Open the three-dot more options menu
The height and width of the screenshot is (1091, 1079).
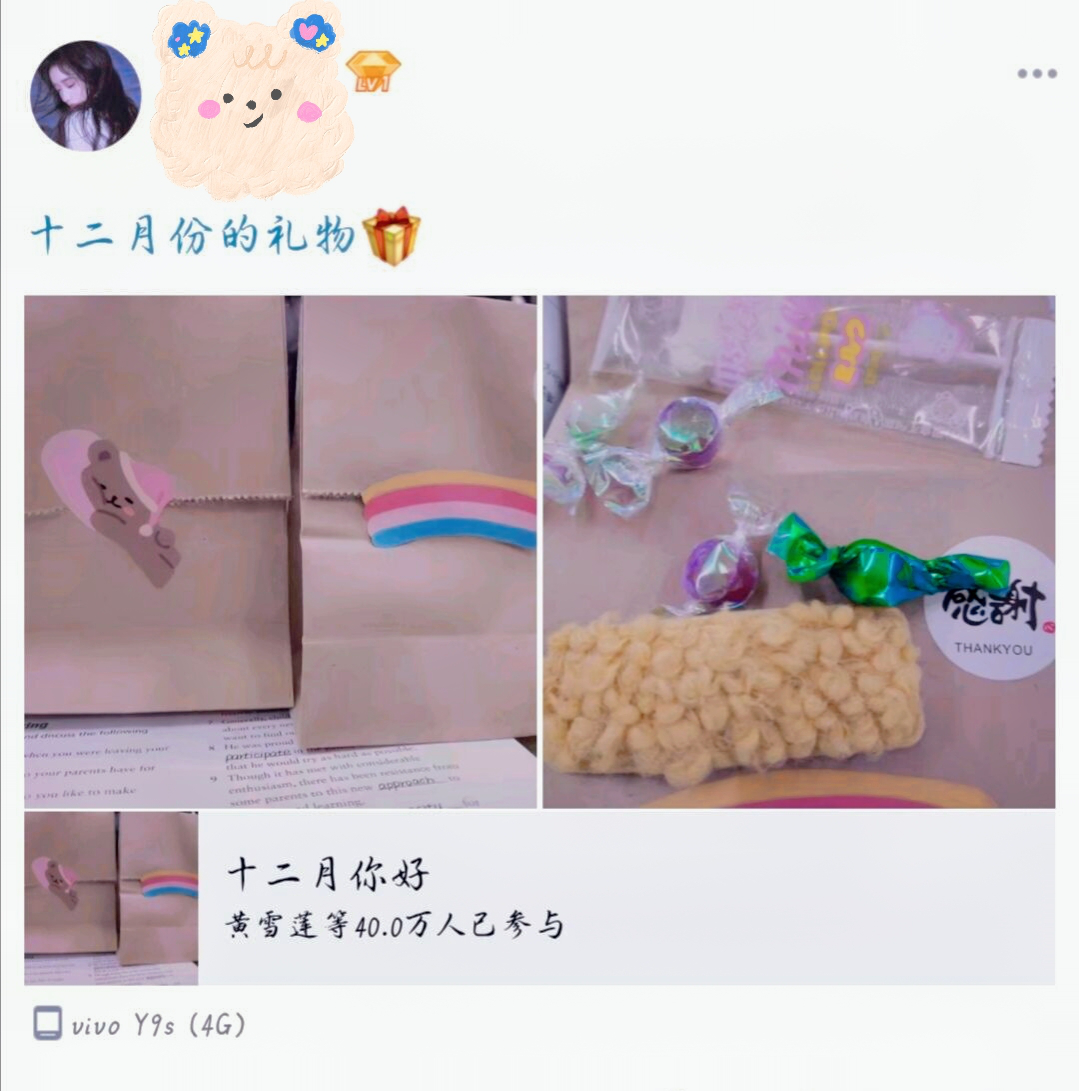[x=1036, y=74]
